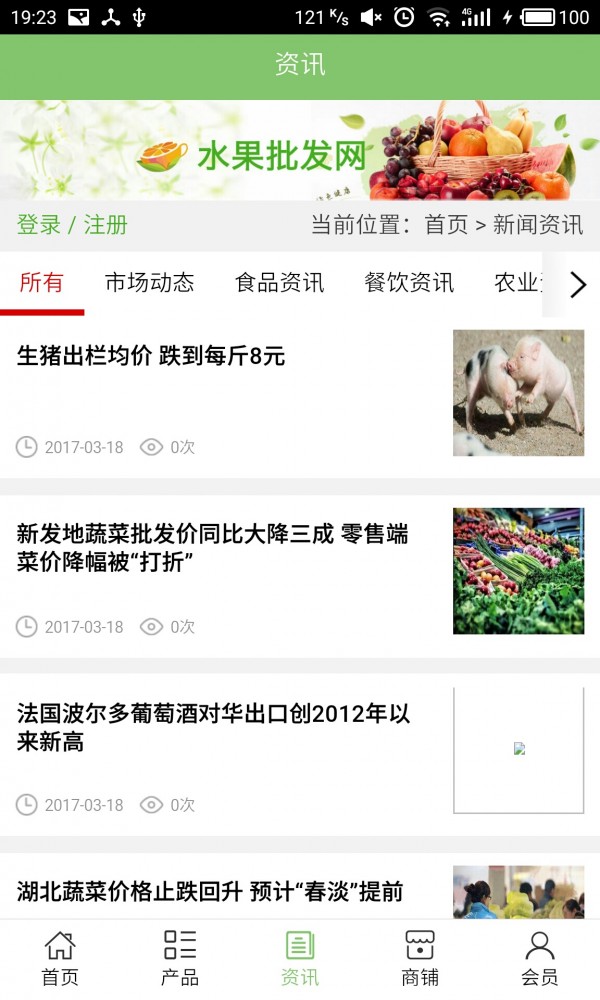Tap the 水果批发网 header banner
This screenshot has width=600, height=1000.
coord(300,152)
